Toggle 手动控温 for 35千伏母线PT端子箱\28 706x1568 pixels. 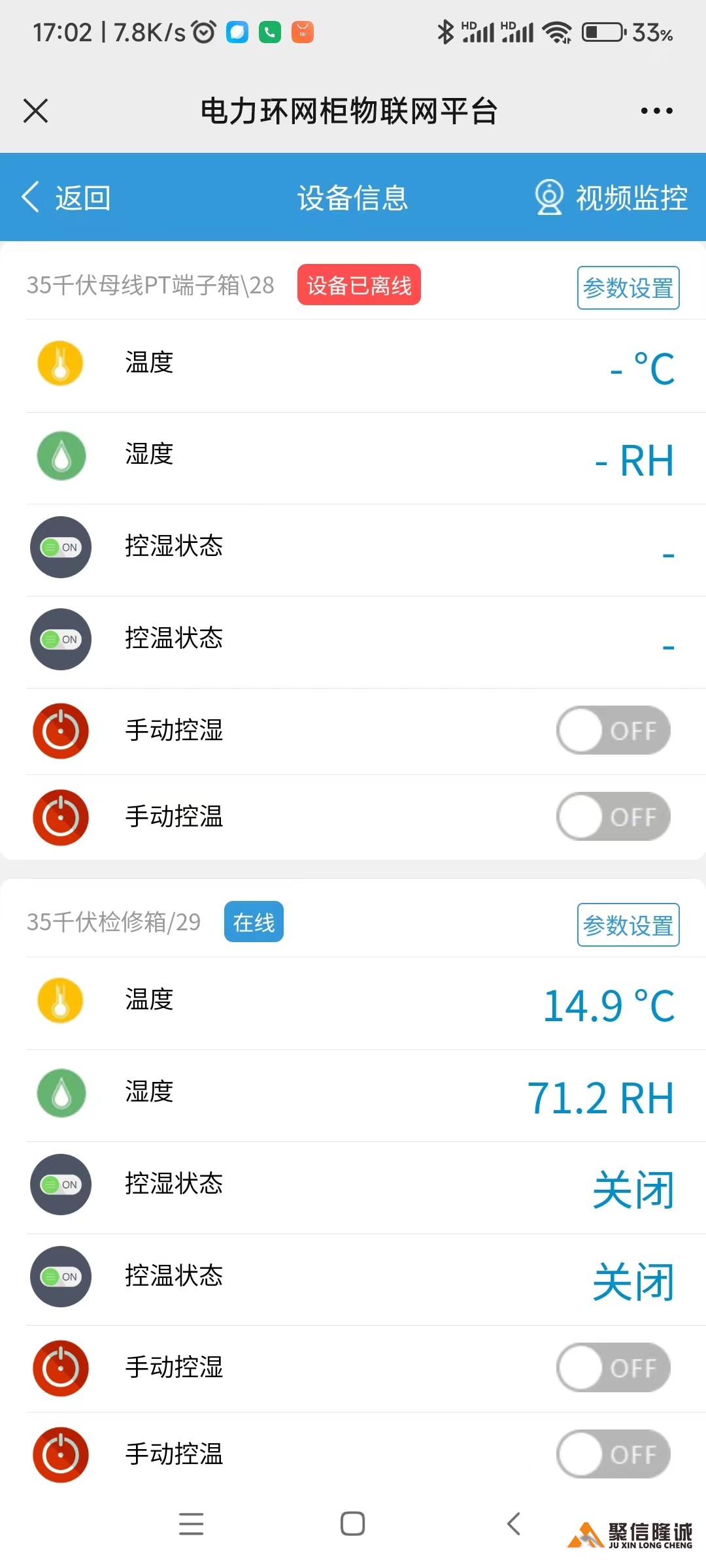pyautogui.click(x=613, y=817)
